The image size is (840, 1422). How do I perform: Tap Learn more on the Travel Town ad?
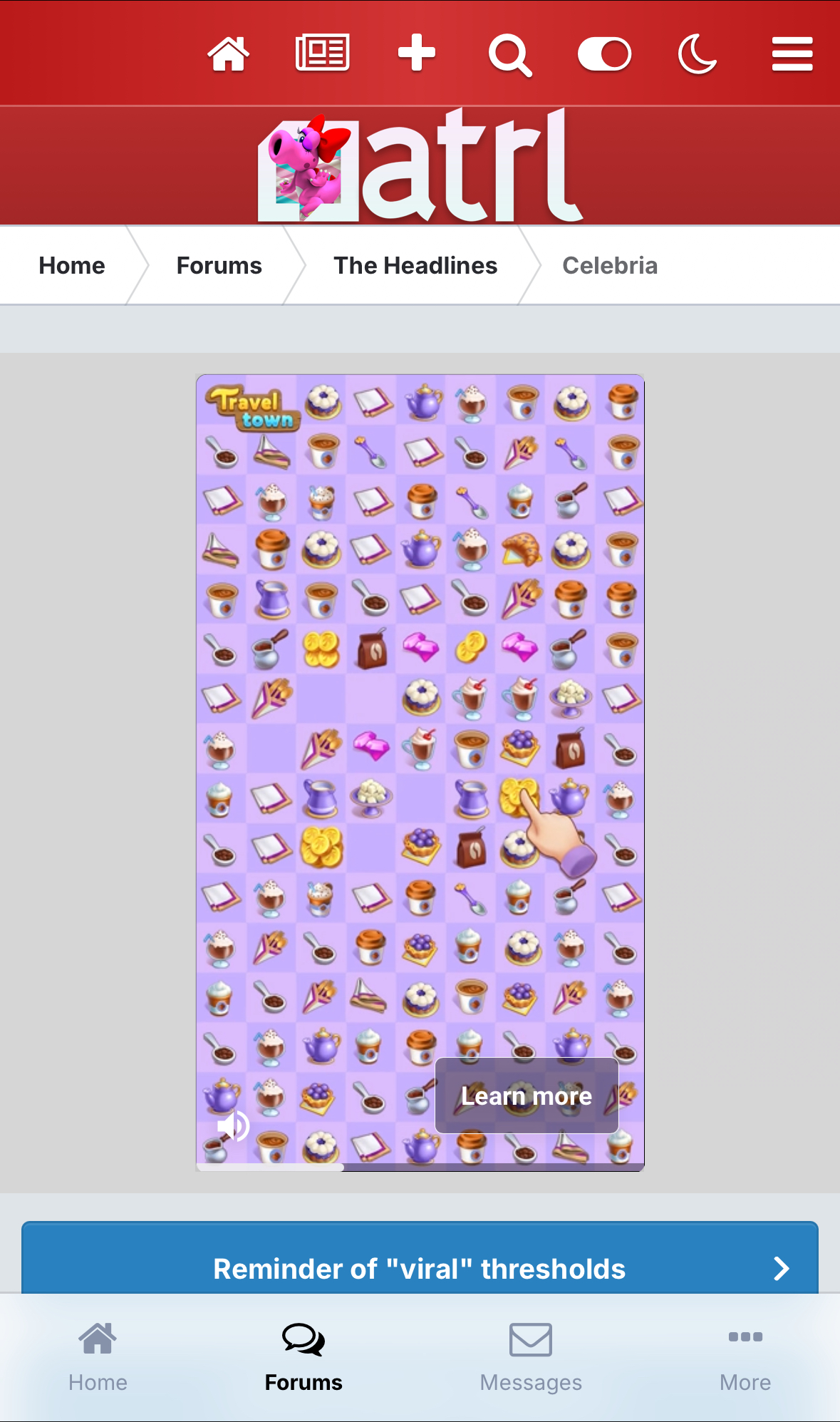click(527, 1096)
